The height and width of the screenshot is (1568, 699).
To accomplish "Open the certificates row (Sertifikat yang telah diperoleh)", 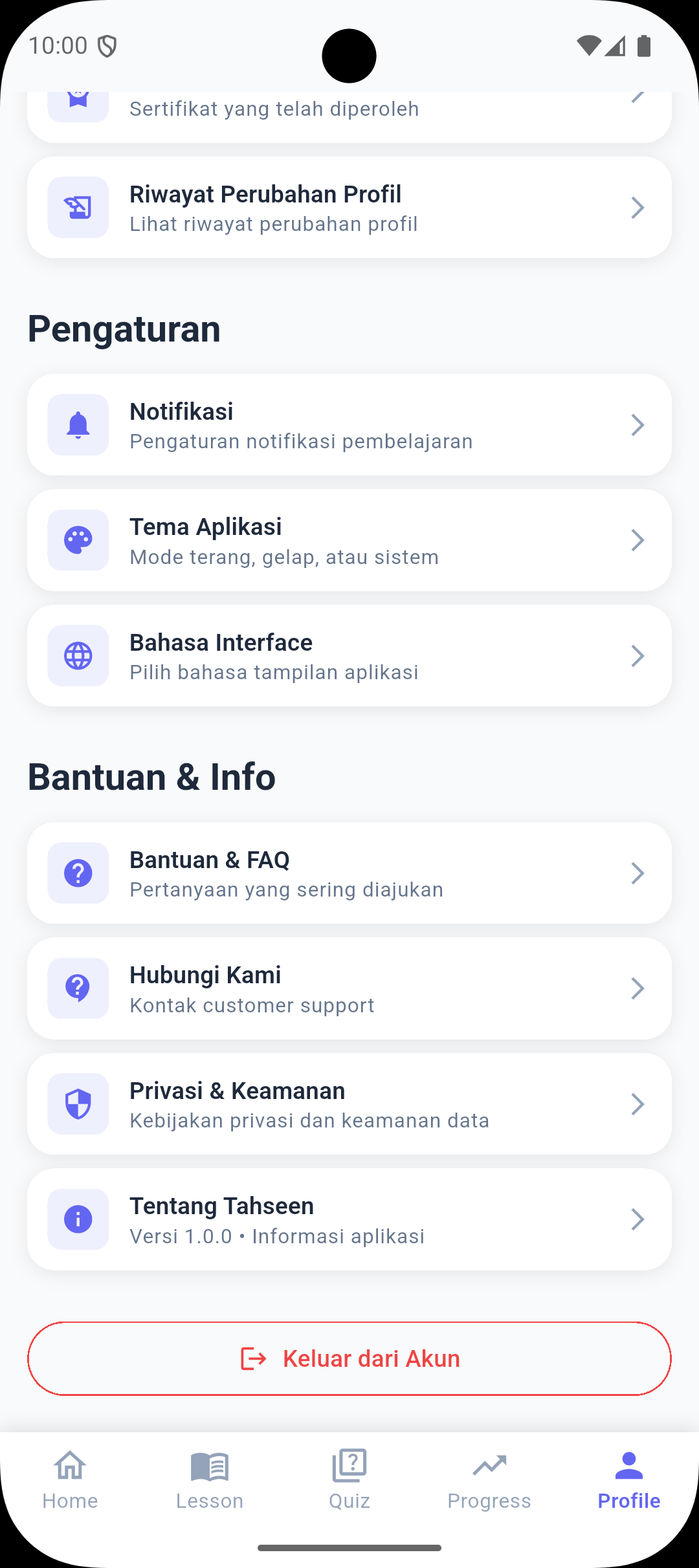I will point(349,113).
